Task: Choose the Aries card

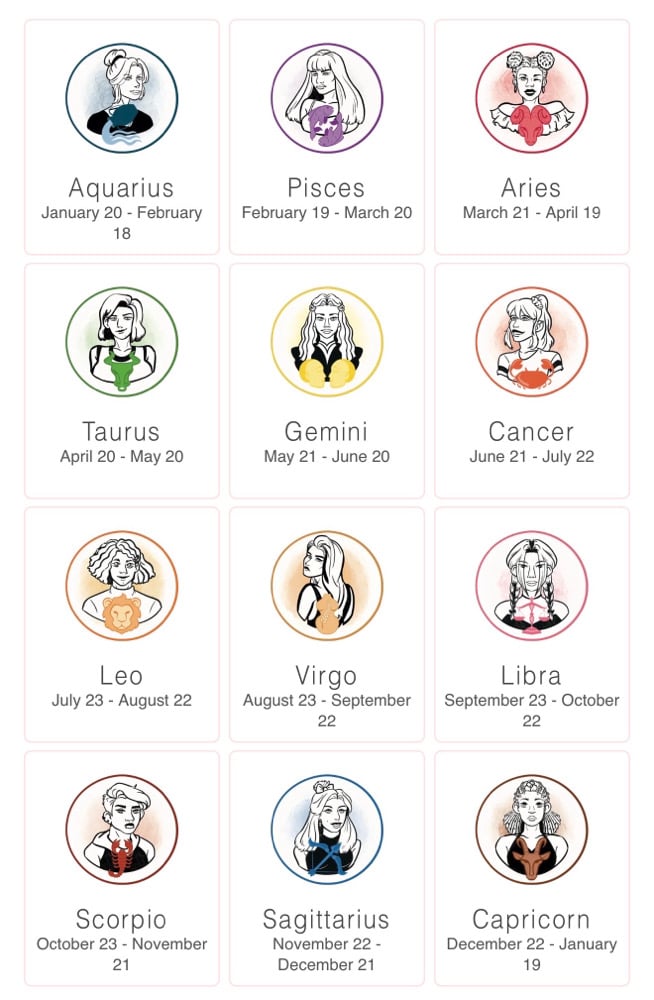Action: click(532, 137)
